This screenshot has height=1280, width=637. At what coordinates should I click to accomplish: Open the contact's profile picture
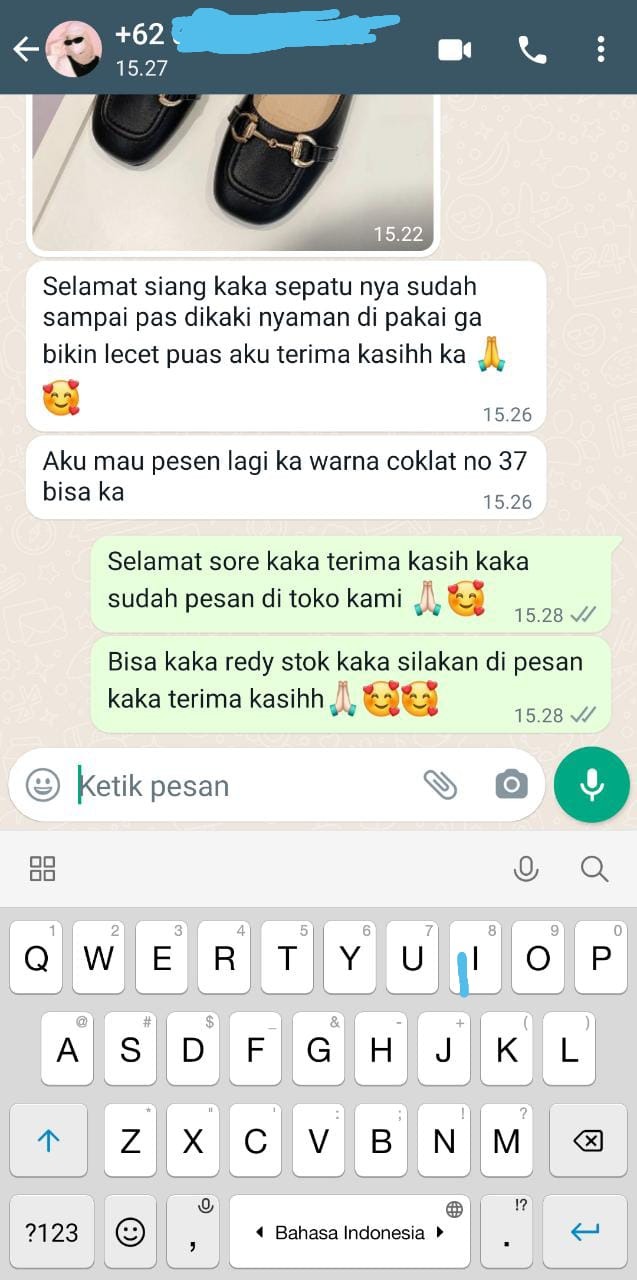tap(72, 48)
